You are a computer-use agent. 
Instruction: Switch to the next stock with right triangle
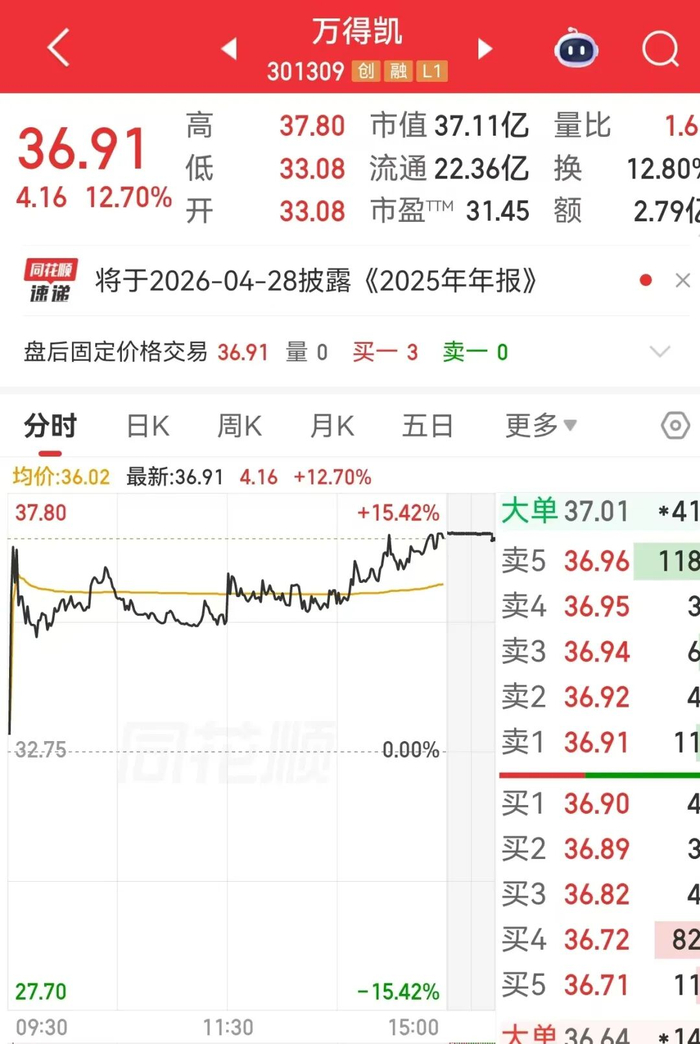click(485, 49)
